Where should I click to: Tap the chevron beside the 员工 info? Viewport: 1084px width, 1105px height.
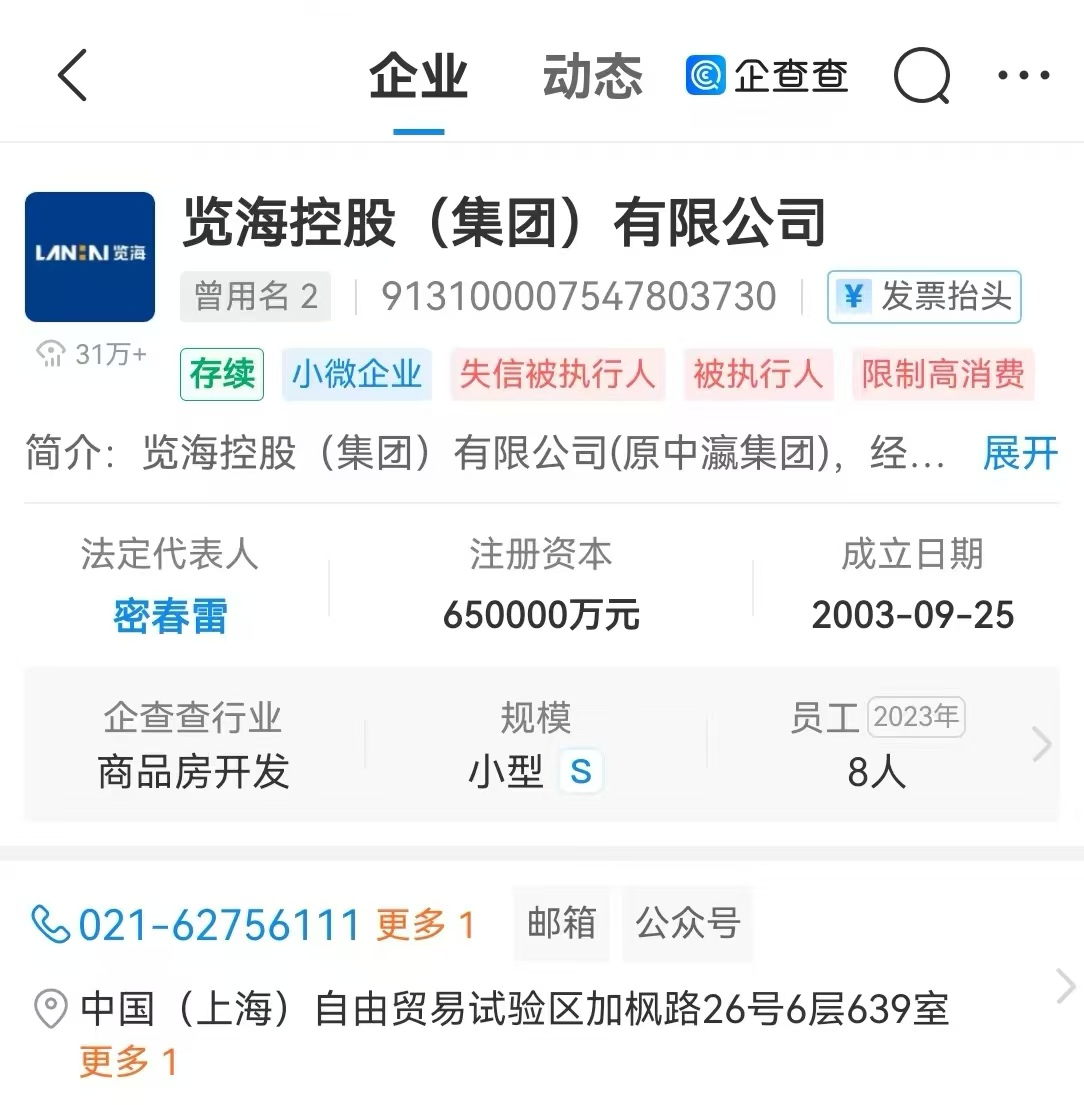[1041, 744]
